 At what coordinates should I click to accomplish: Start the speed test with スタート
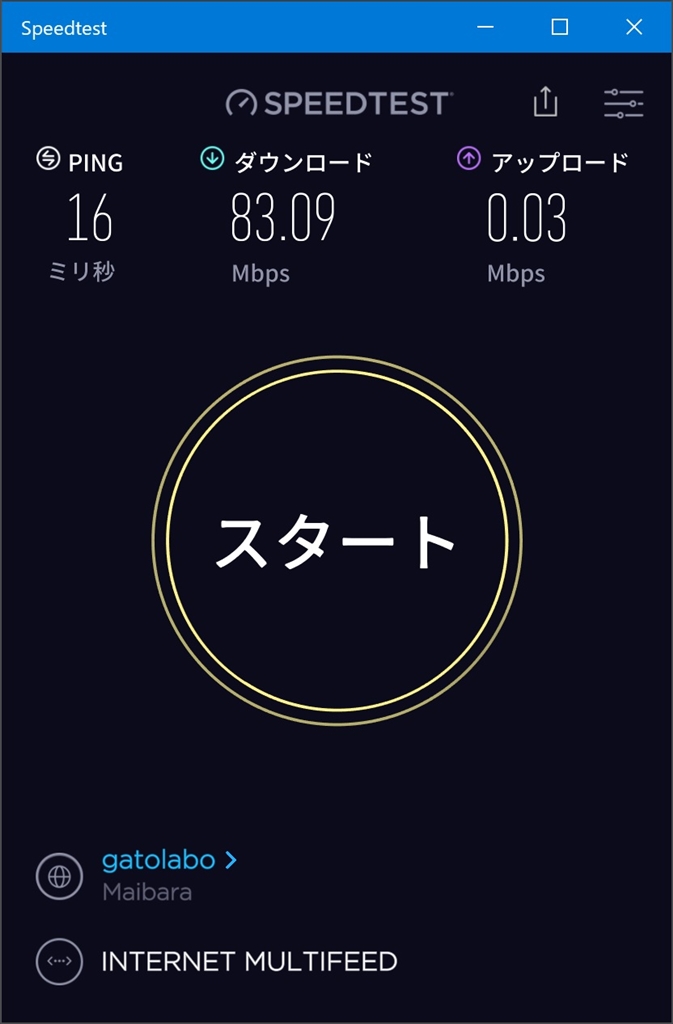click(336, 540)
